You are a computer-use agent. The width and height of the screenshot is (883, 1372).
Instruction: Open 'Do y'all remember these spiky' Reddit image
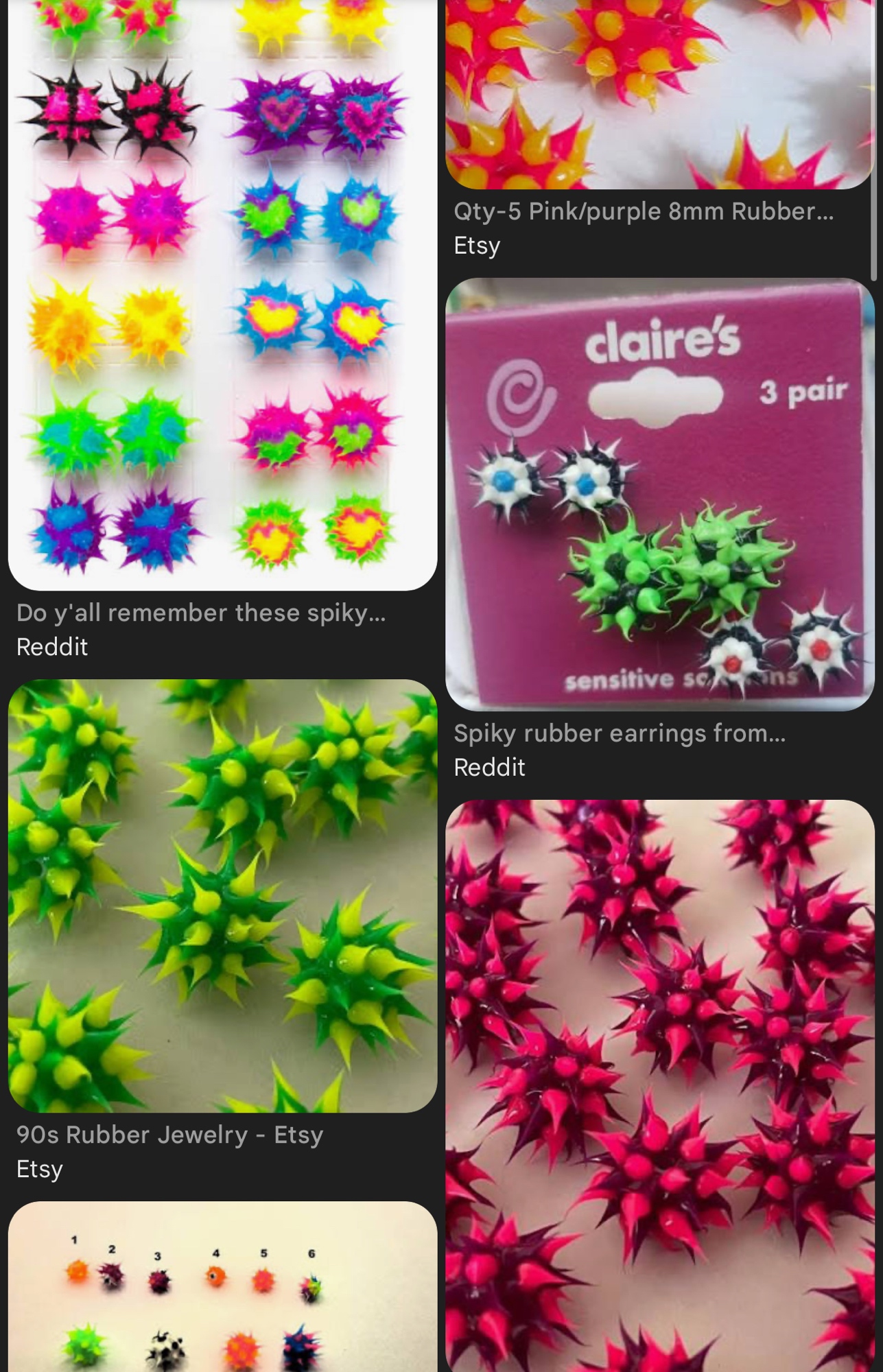pyautogui.click(x=222, y=295)
